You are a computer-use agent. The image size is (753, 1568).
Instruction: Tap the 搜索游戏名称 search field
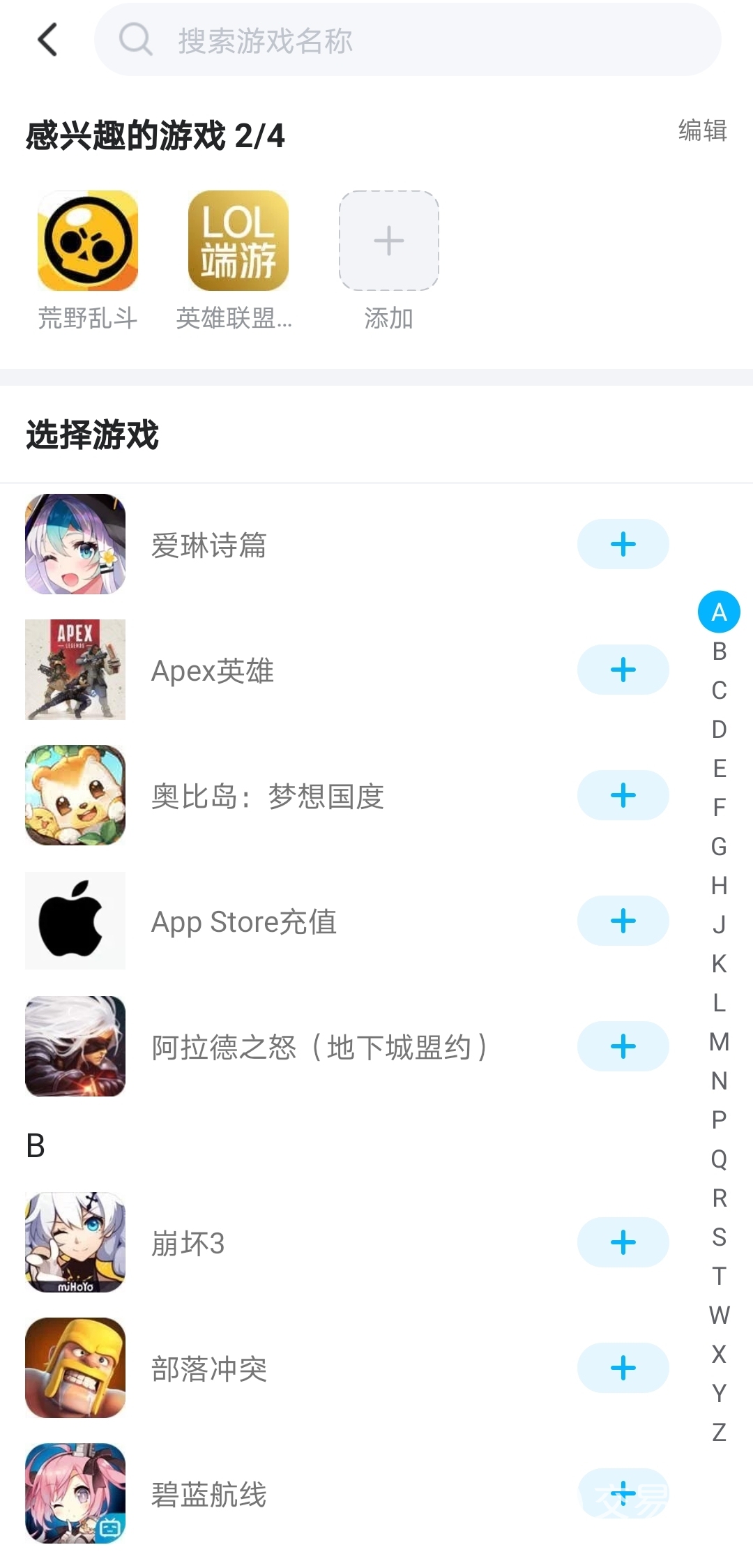[x=407, y=40]
